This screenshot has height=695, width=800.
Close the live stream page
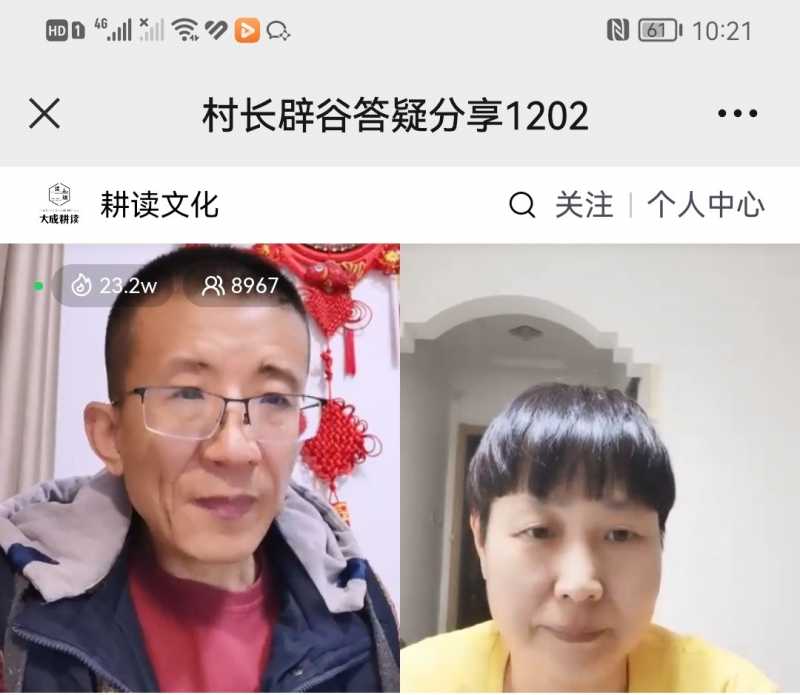[45, 114]
